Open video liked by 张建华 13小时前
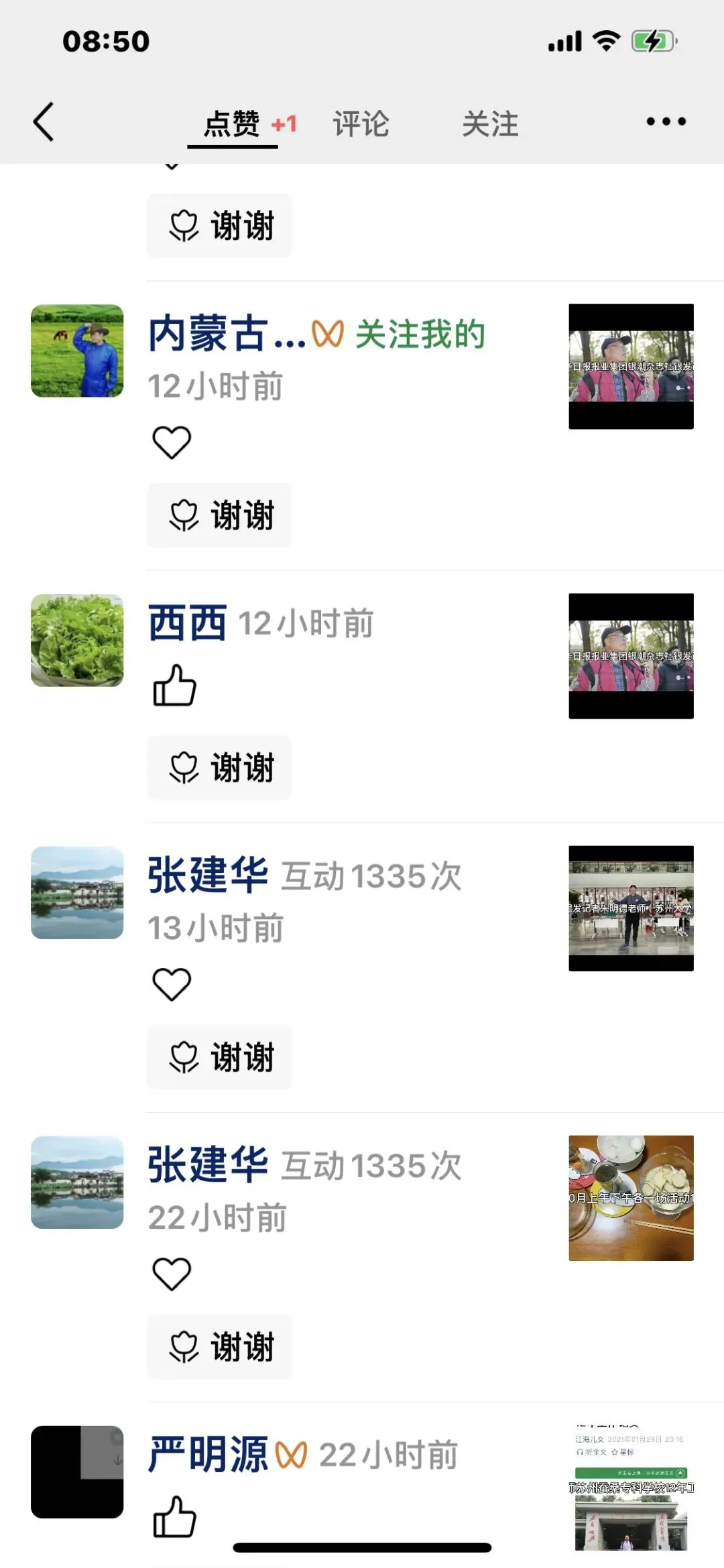The image size is (724, 1568). tap(631, 908)
